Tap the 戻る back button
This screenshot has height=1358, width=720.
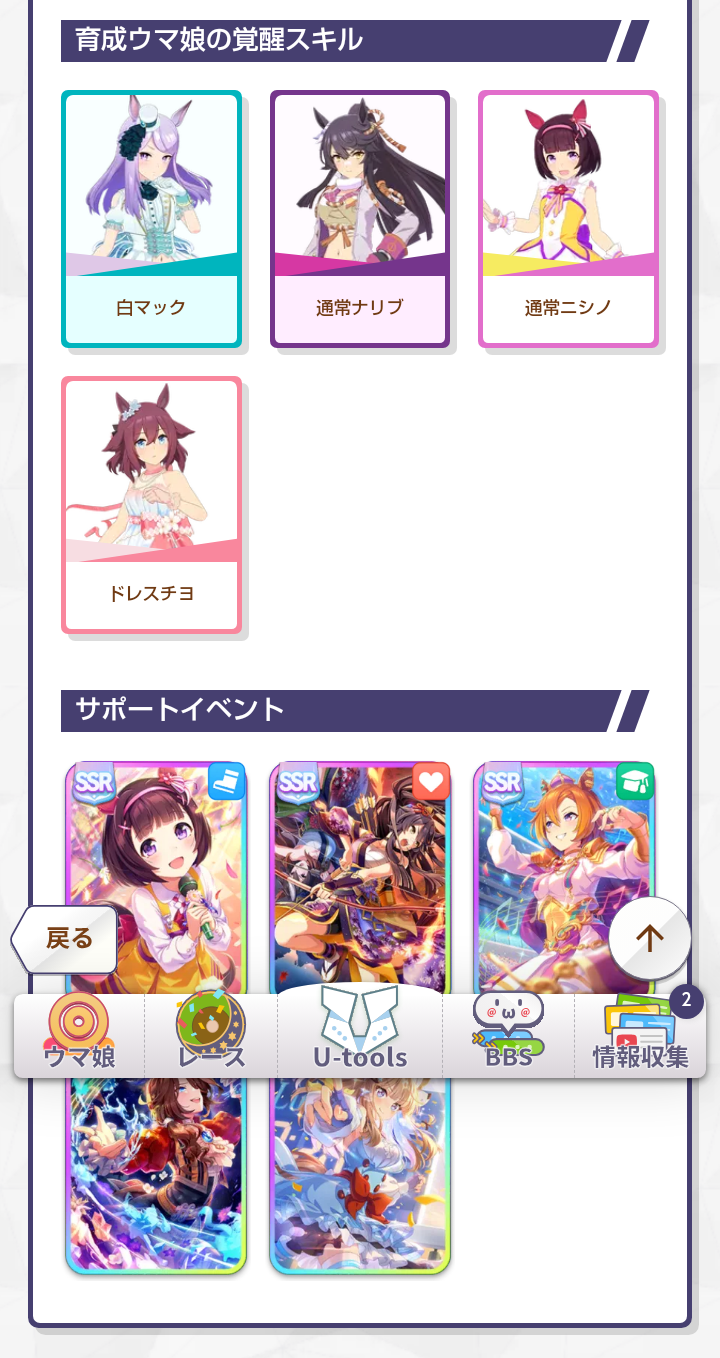click(x=65, y=939)
